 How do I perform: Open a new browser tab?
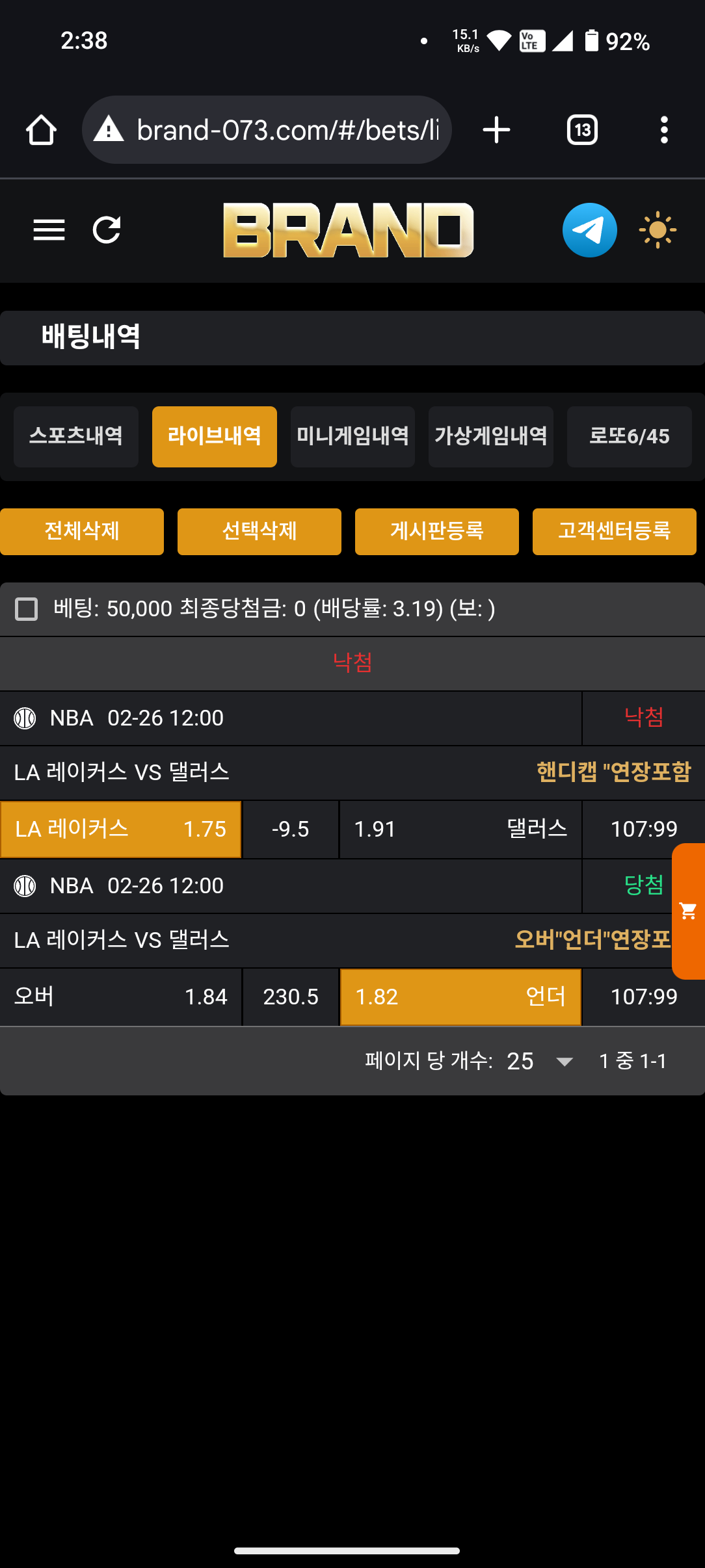click(x=496, y=130)
